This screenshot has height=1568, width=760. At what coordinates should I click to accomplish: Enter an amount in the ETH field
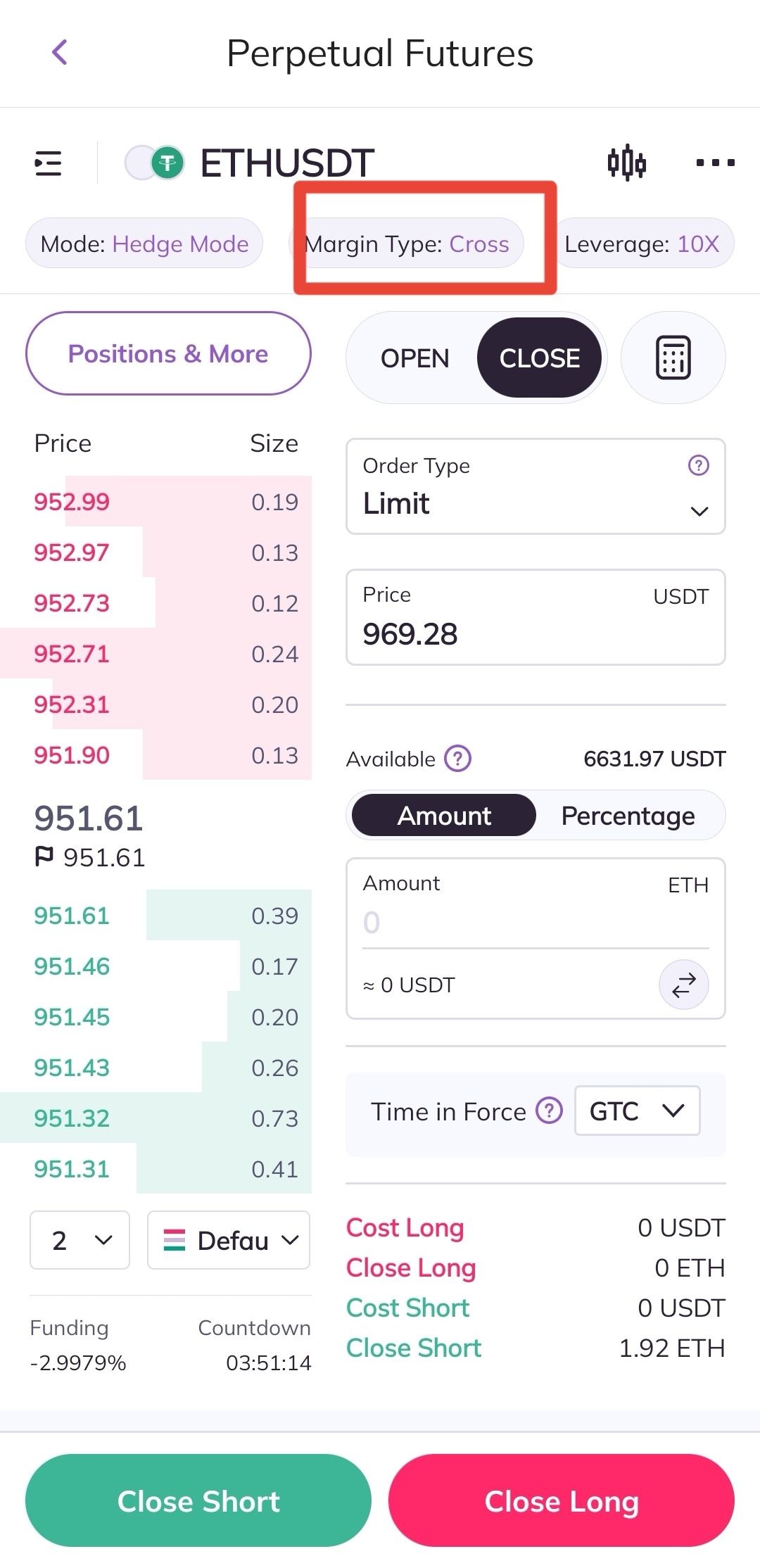tap(536, 905)
